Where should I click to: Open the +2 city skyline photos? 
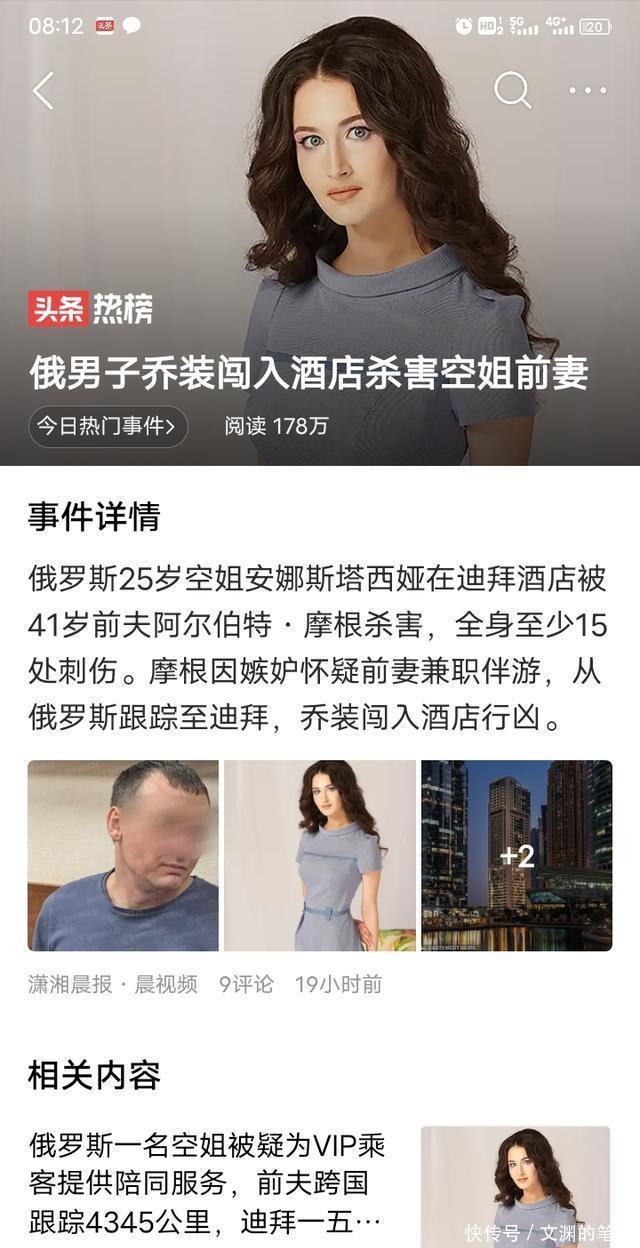(x=516, y=855)
